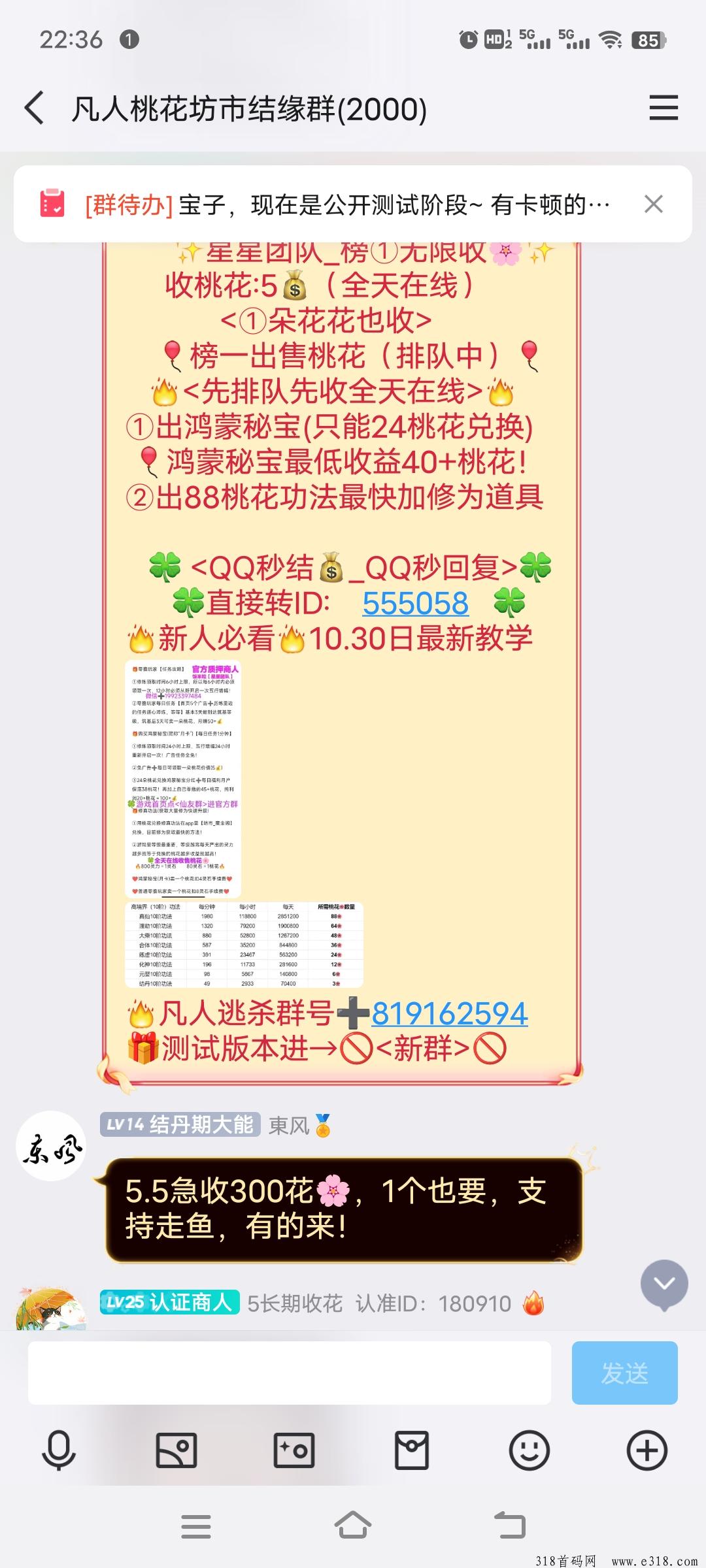Jump to latest messages with down arrow

[664, 1284]
